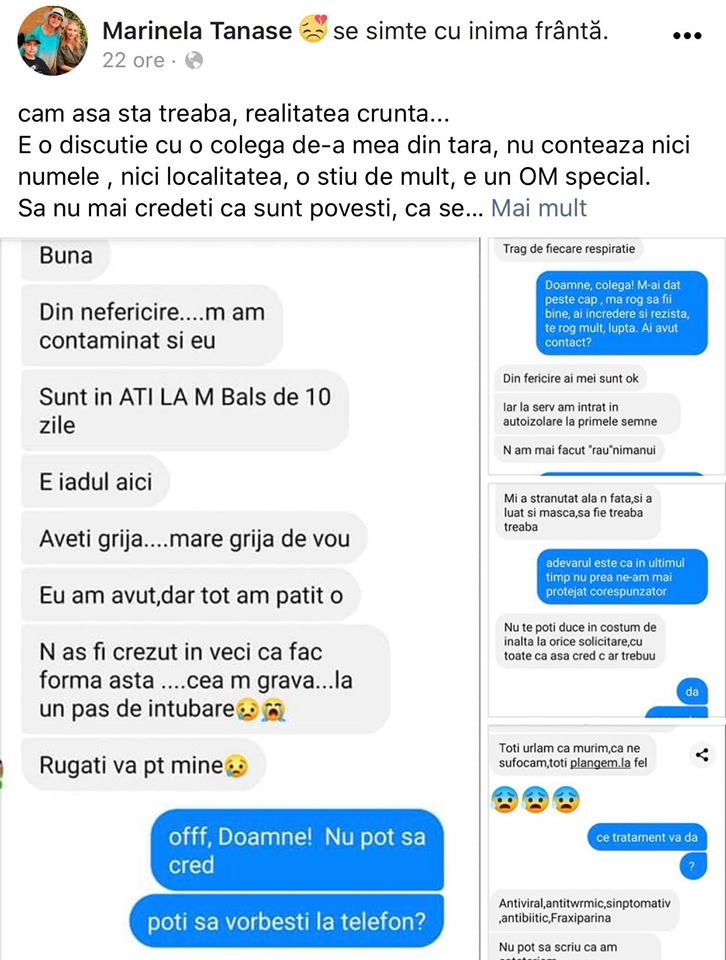Open the 22 ore post timestamp
The height and width of the screenshot is (960, 726).
click(x=133, y=60)
